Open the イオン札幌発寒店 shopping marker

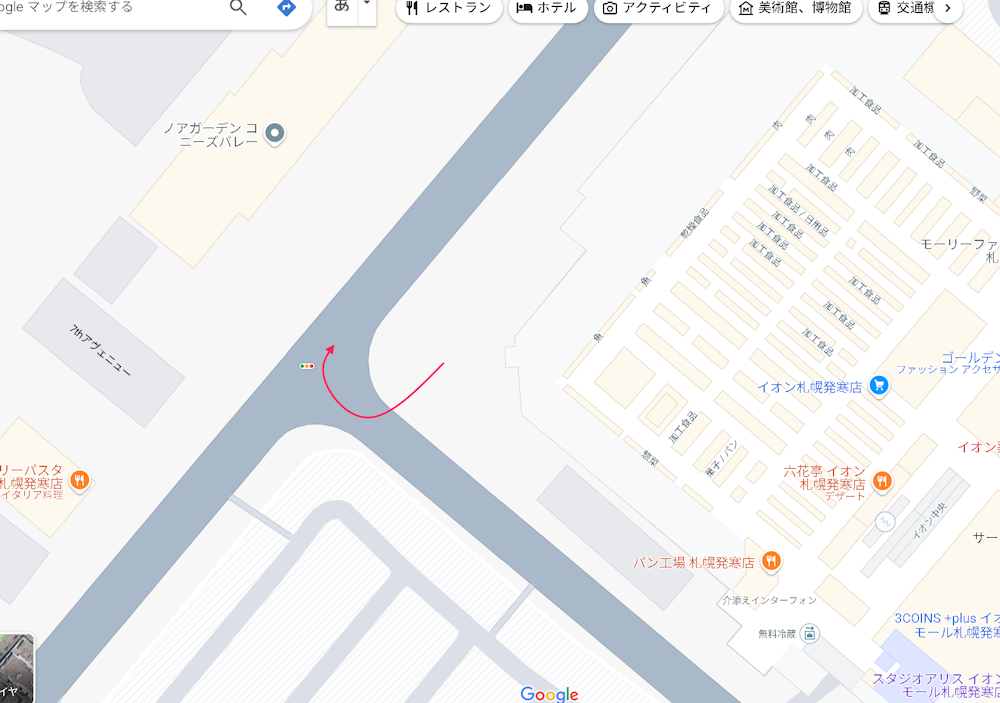point(879,385)
